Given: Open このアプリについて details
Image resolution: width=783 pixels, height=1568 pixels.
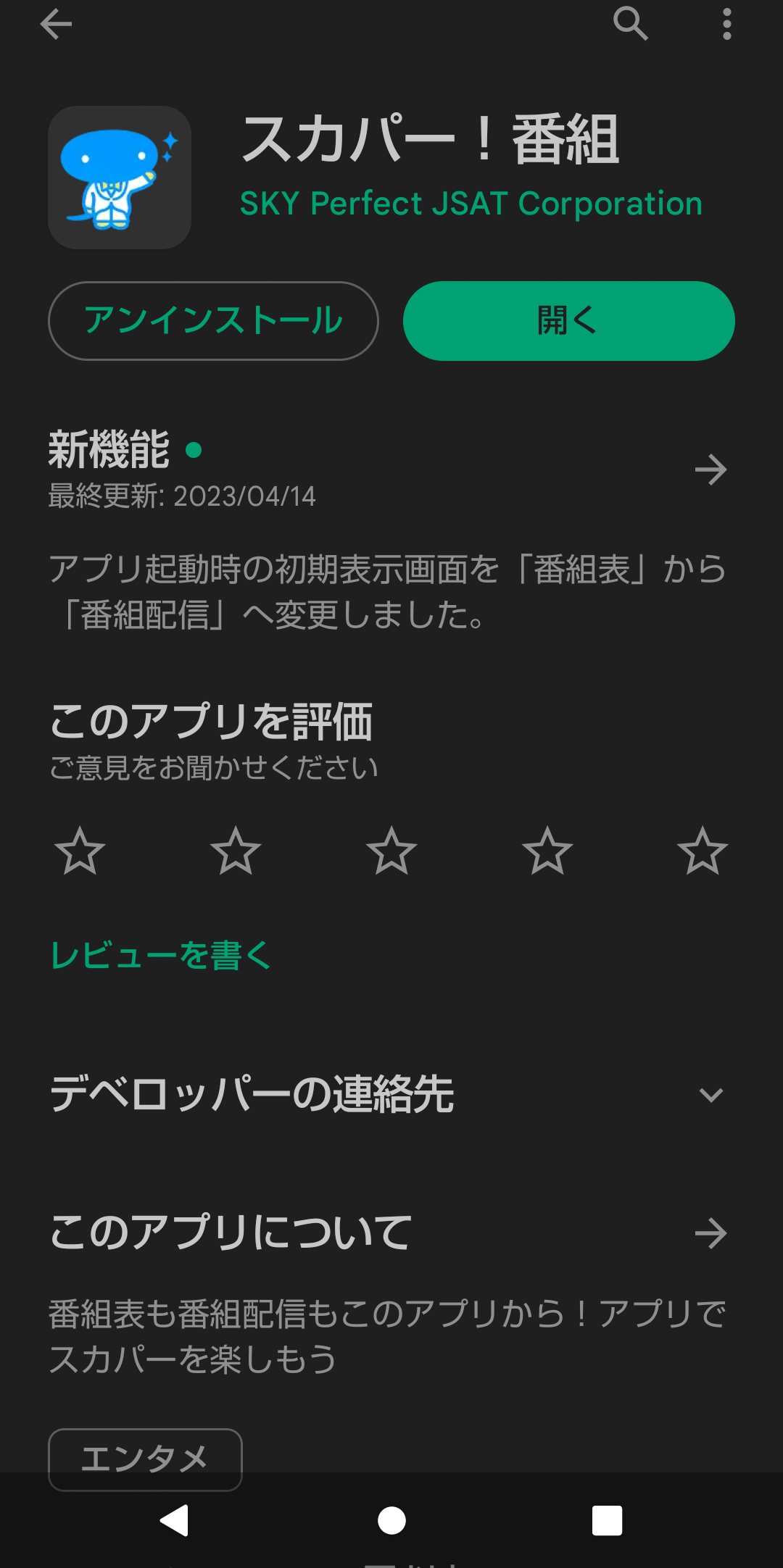Looking at the screenshot, I should (710, 1233).
